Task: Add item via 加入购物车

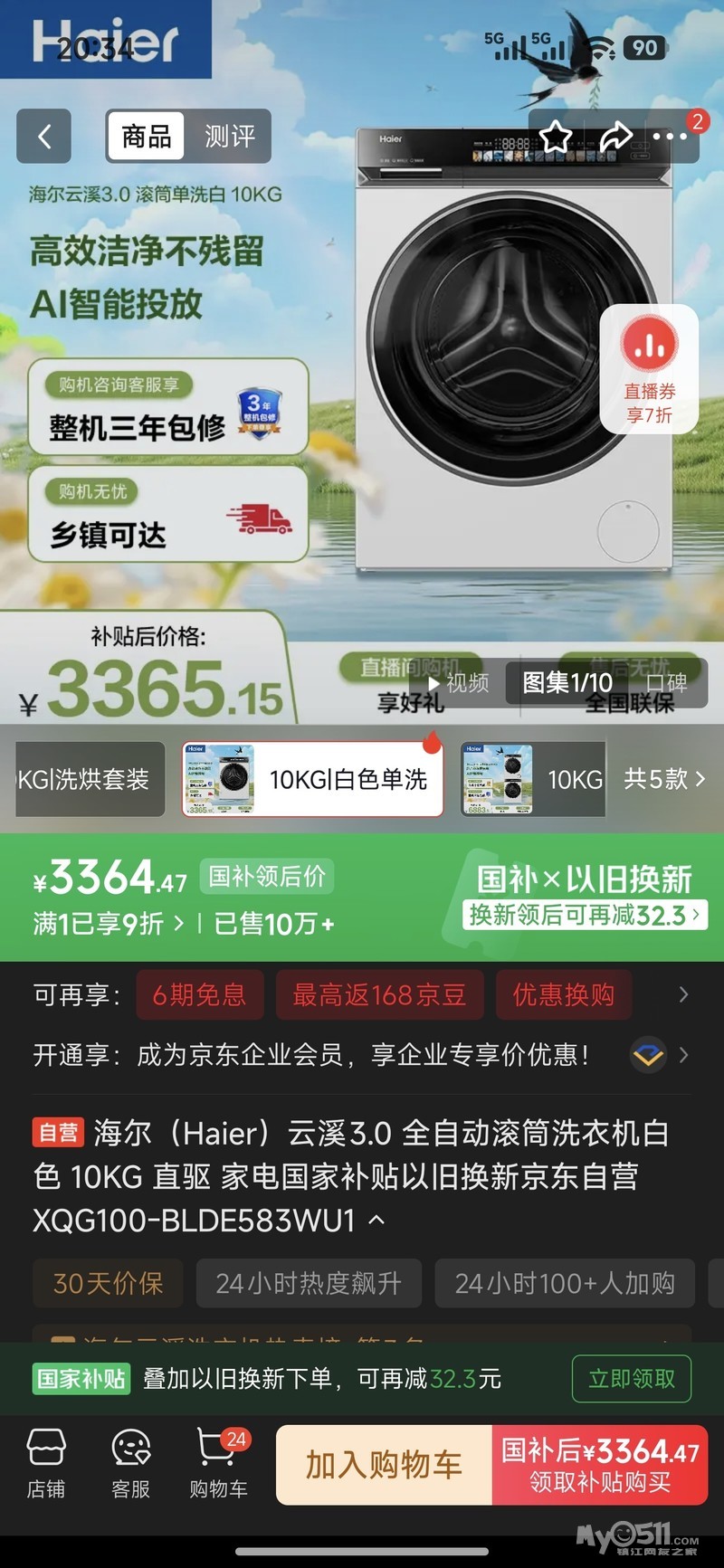Action: 384,1465
